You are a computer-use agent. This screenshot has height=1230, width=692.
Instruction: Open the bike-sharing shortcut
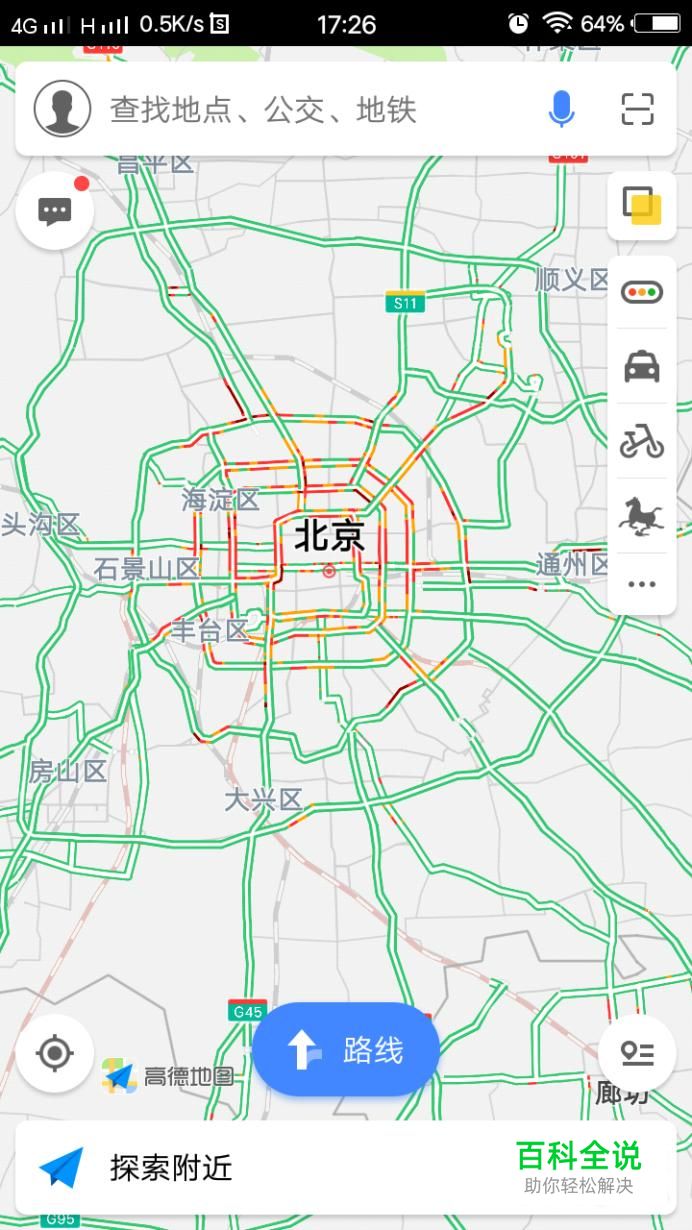642,441
